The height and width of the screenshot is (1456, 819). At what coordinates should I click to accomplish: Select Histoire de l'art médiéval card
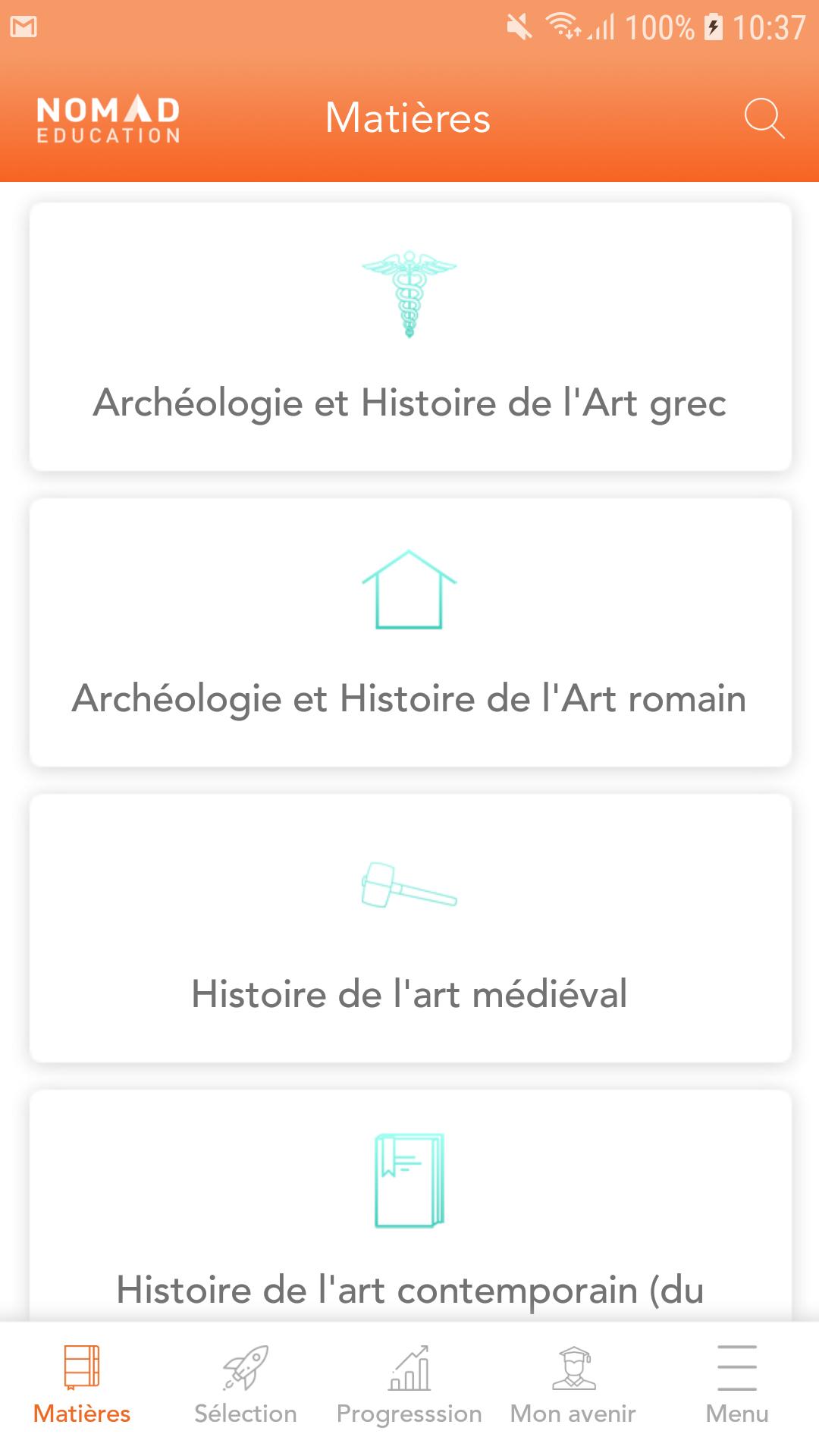click(x=409, y=929)
